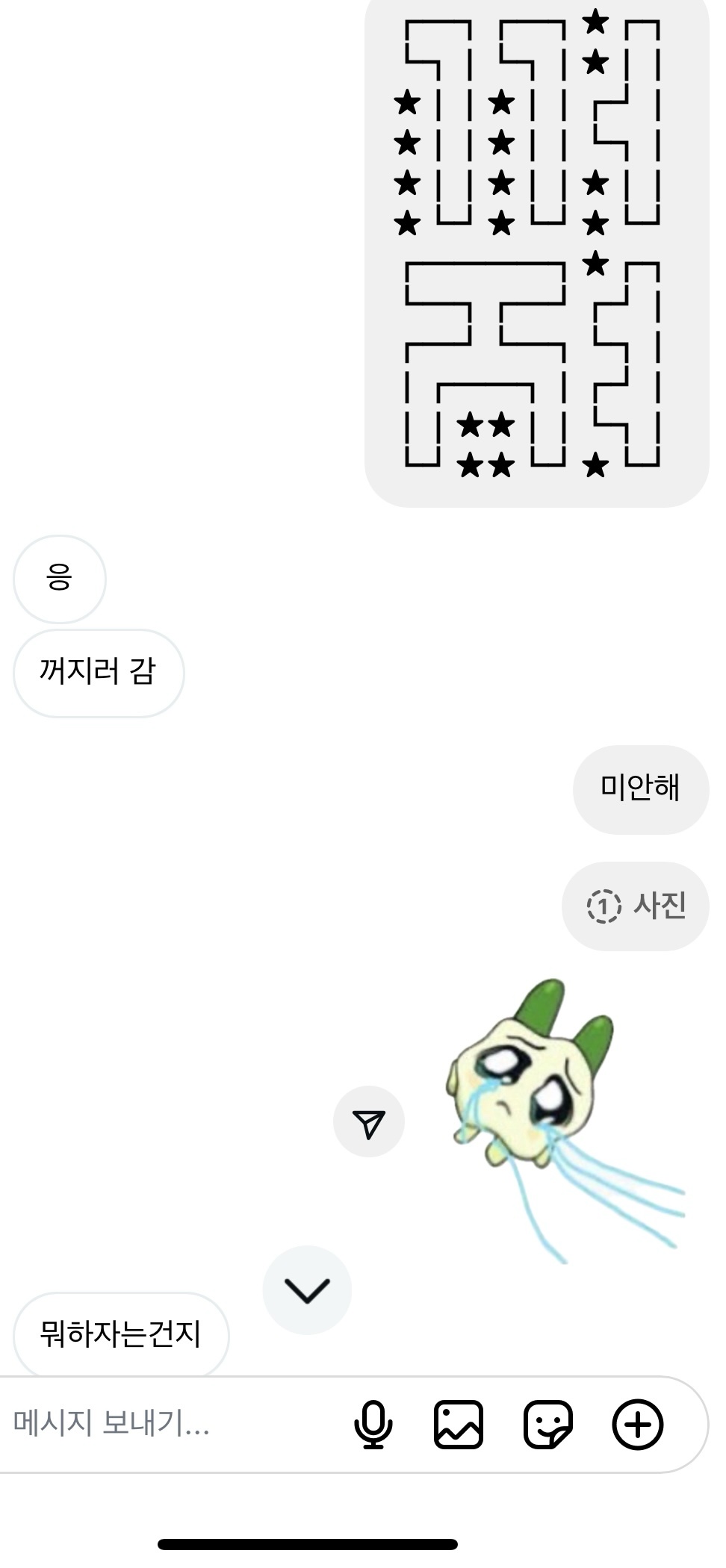Jump to latest messages with down arrow
The image size is (726, 1568).
coord(307,1289)
